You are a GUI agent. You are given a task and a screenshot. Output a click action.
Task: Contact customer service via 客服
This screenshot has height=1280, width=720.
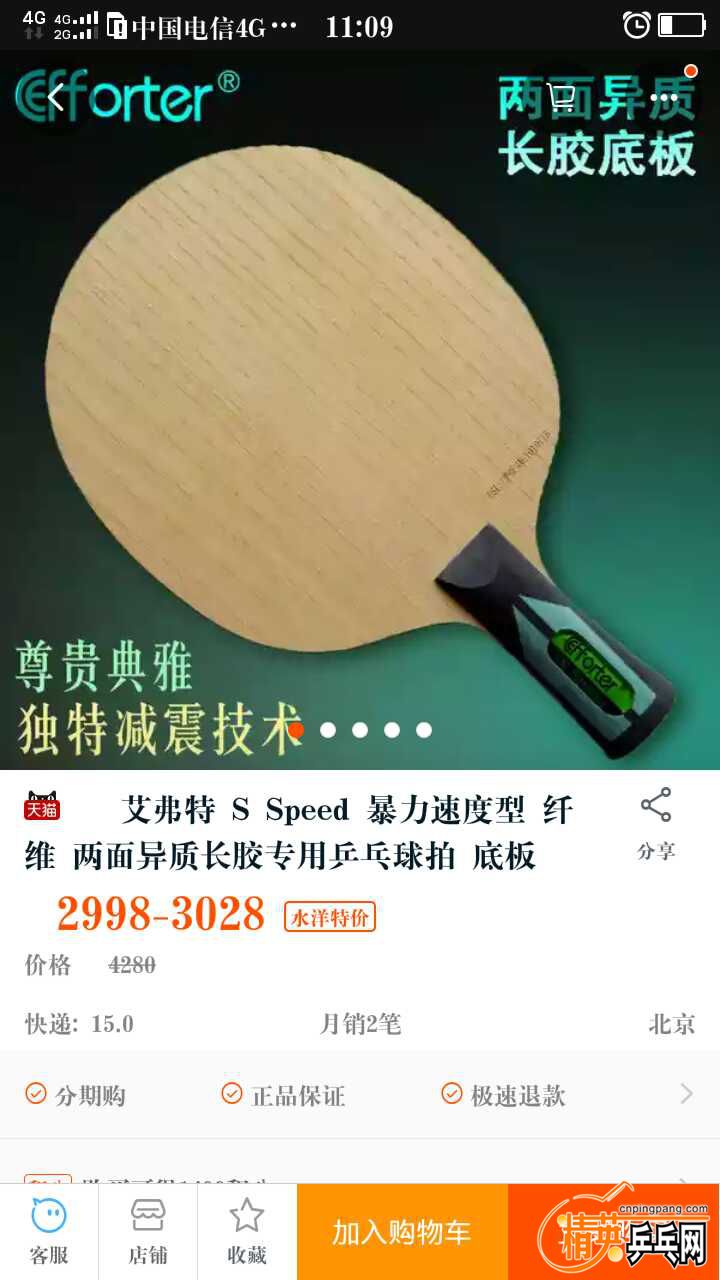(x=49, y=1232)
